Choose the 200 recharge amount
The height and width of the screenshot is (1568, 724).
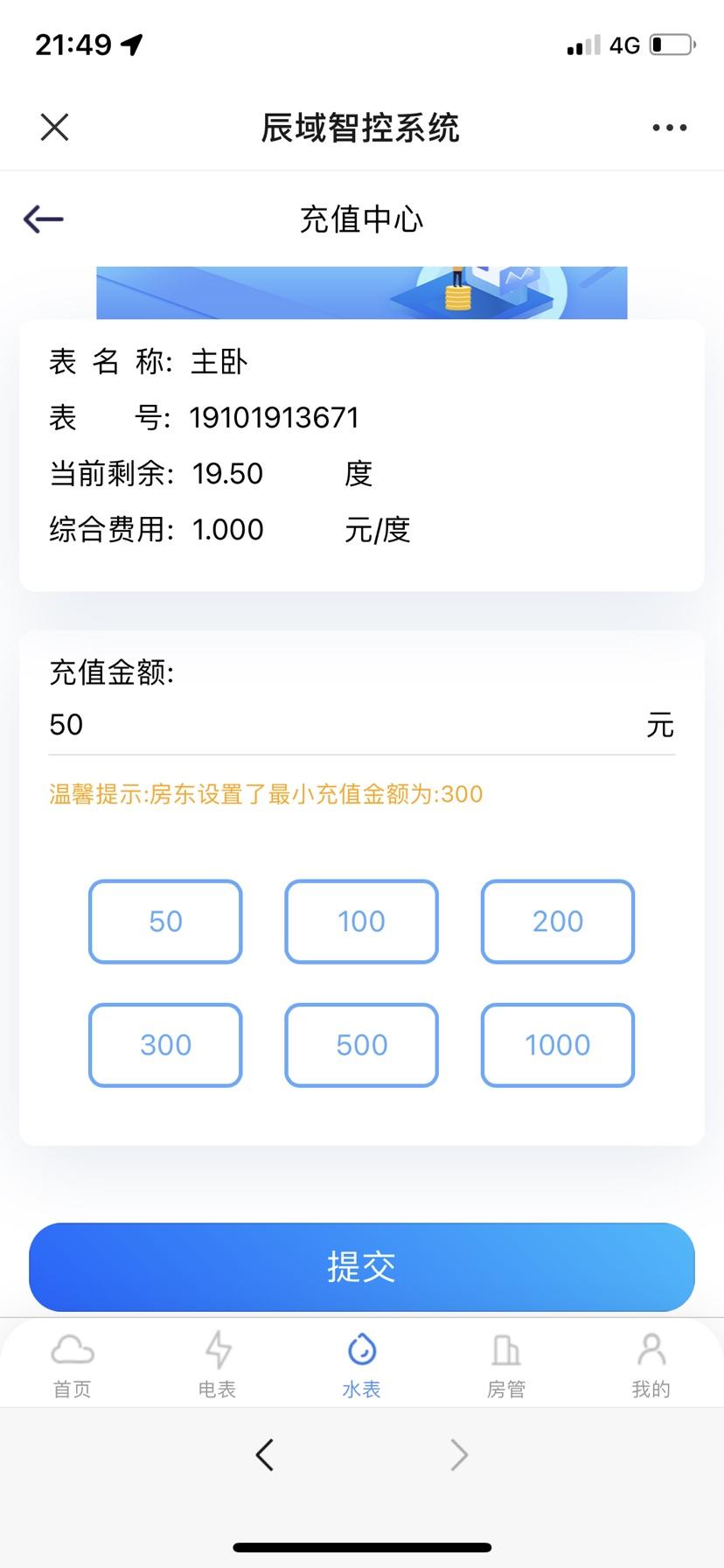(557, 921)
